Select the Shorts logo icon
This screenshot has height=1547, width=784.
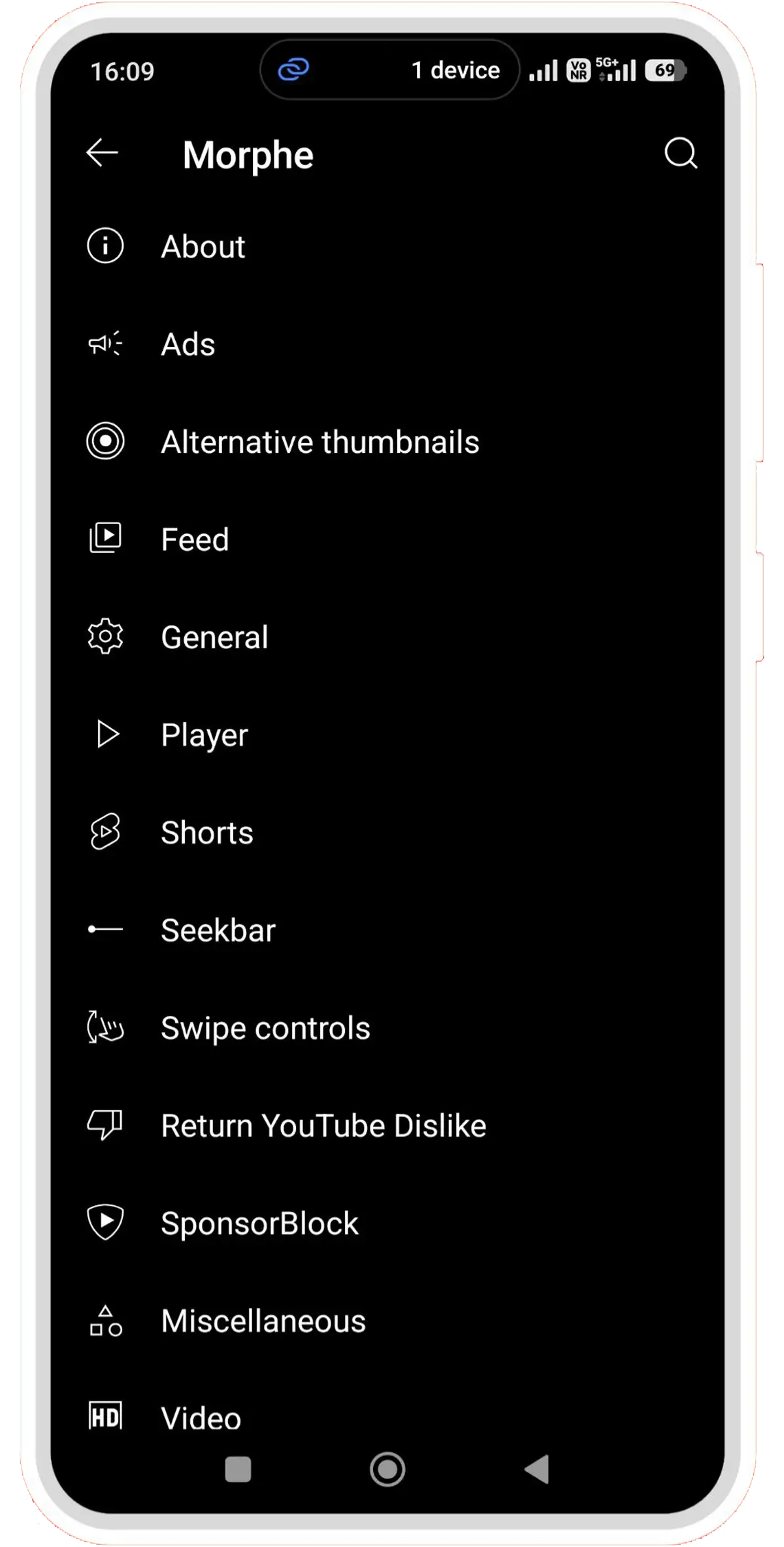(x=105, y=831)
